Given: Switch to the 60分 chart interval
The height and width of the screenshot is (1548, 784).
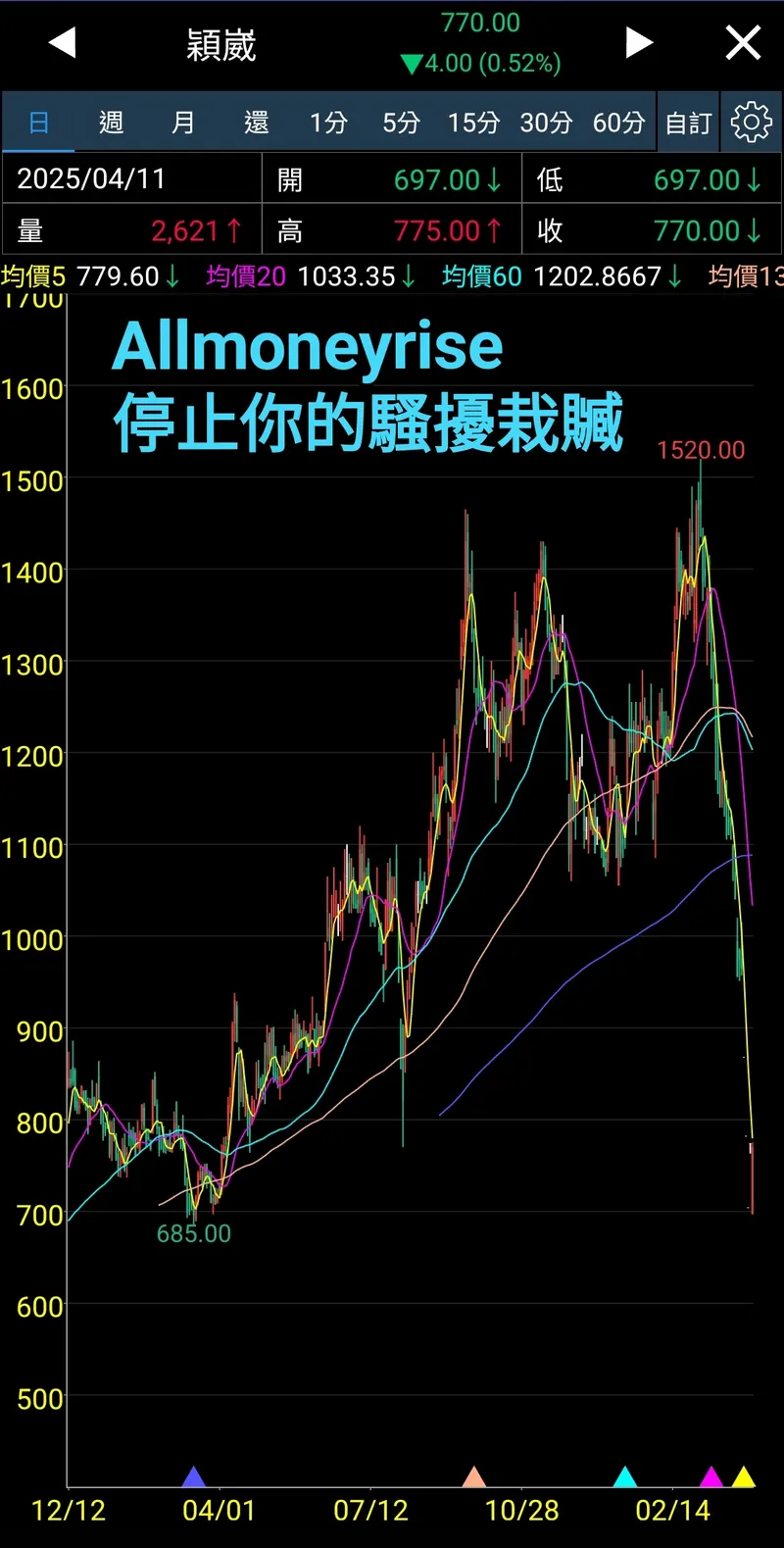Looking at the screenshot, I should pos(618,123).
